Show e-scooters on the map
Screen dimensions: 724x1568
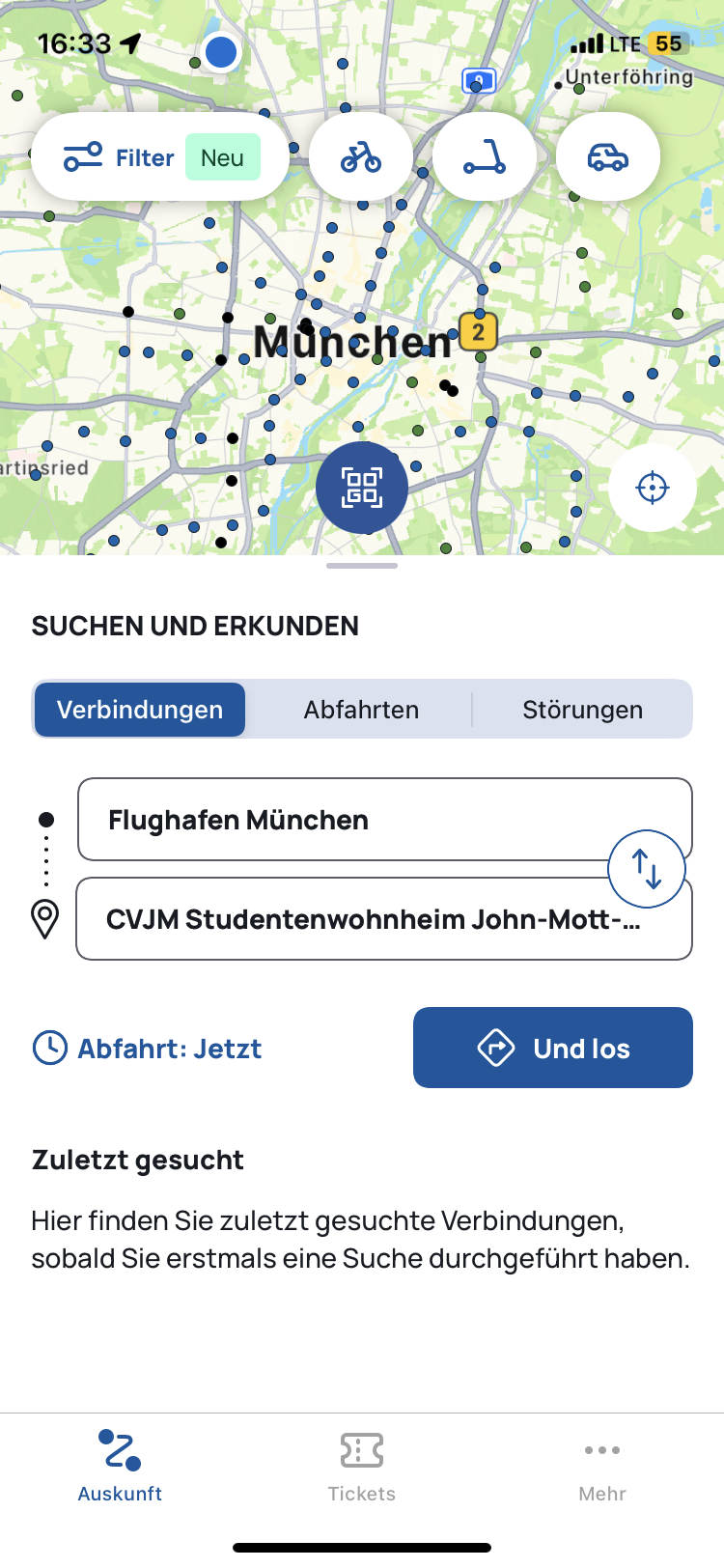click(x=485, y=157)
